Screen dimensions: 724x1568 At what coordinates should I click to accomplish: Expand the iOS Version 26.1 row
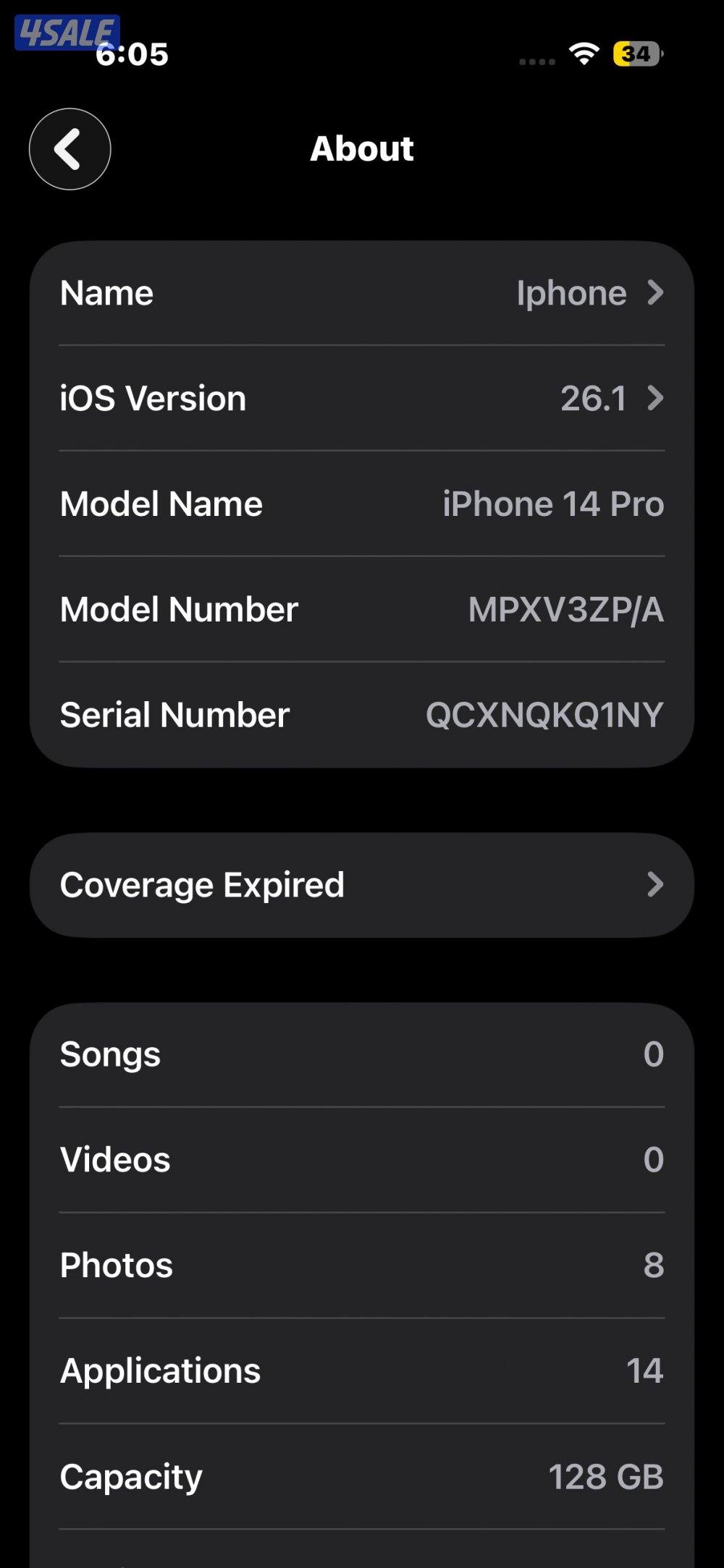point(656,398)
